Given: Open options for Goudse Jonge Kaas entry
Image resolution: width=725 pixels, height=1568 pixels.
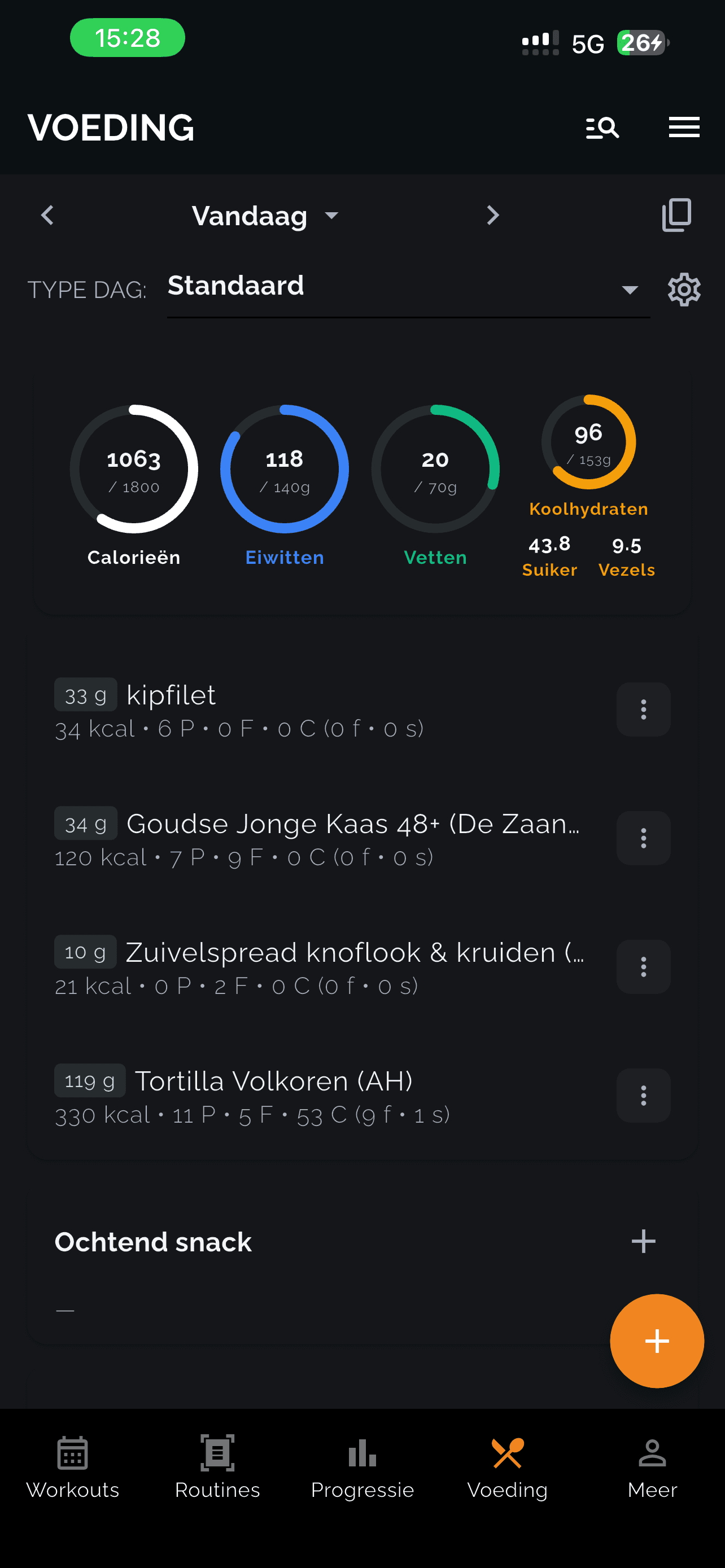Looking at the screenshot, I should (643, 838).
